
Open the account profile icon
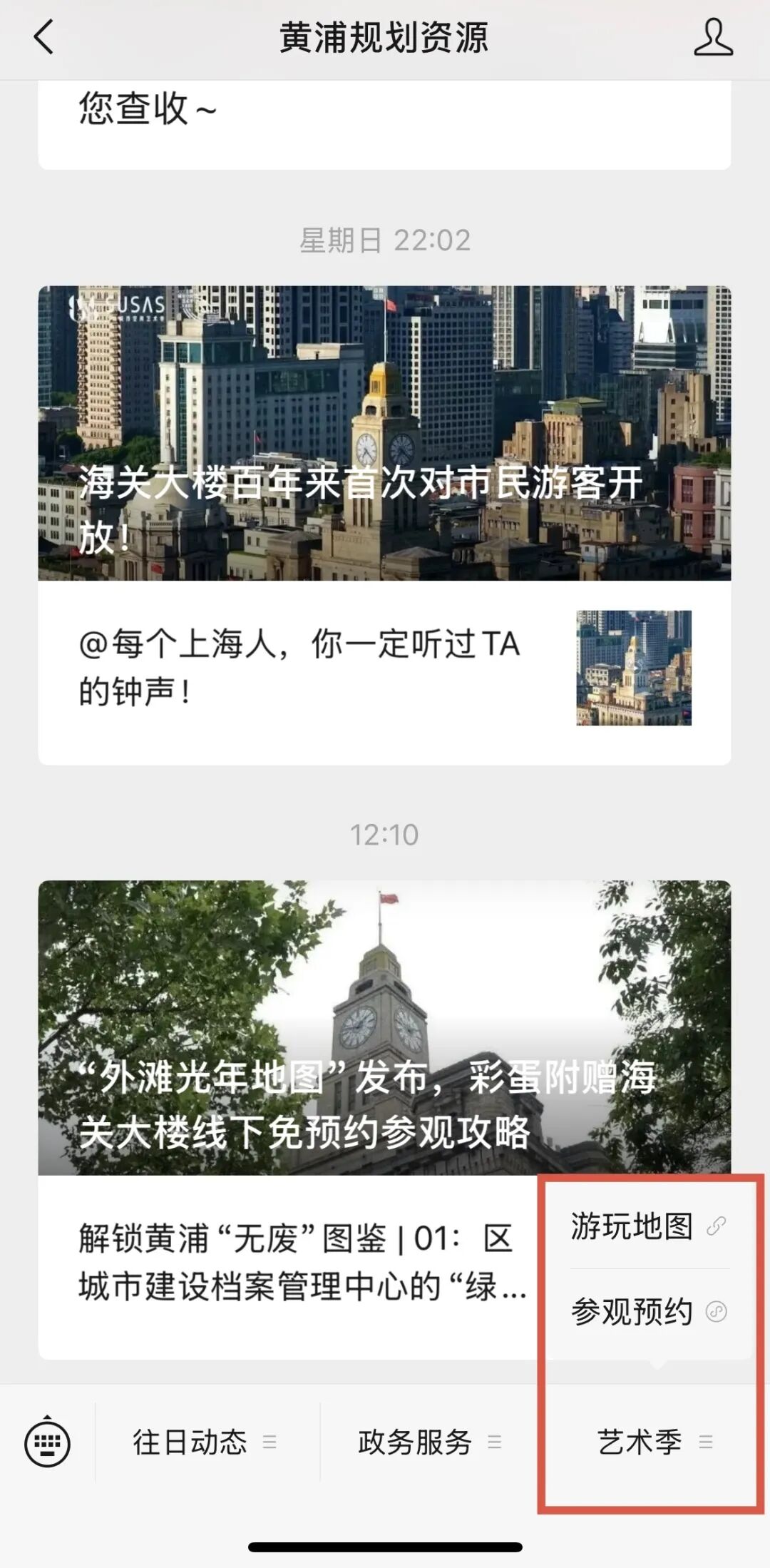click(713, 37)
